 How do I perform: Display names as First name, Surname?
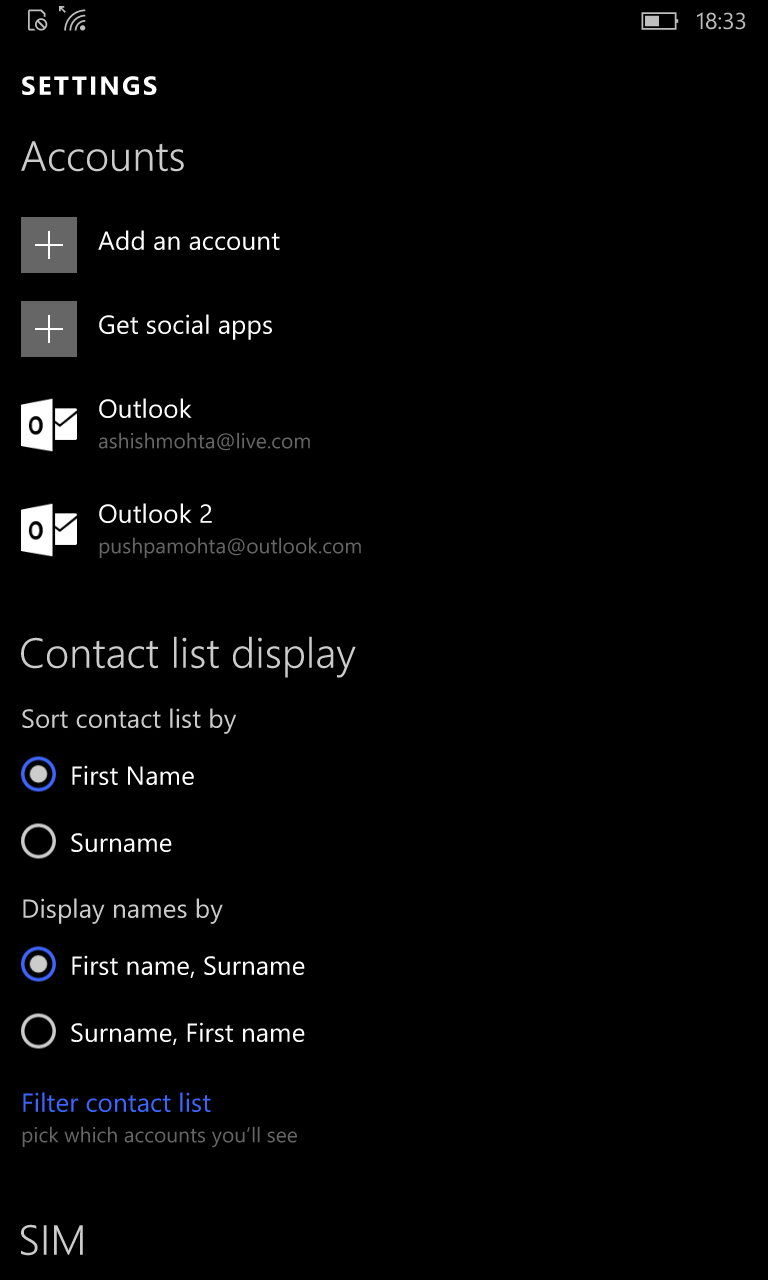point(163,966)
